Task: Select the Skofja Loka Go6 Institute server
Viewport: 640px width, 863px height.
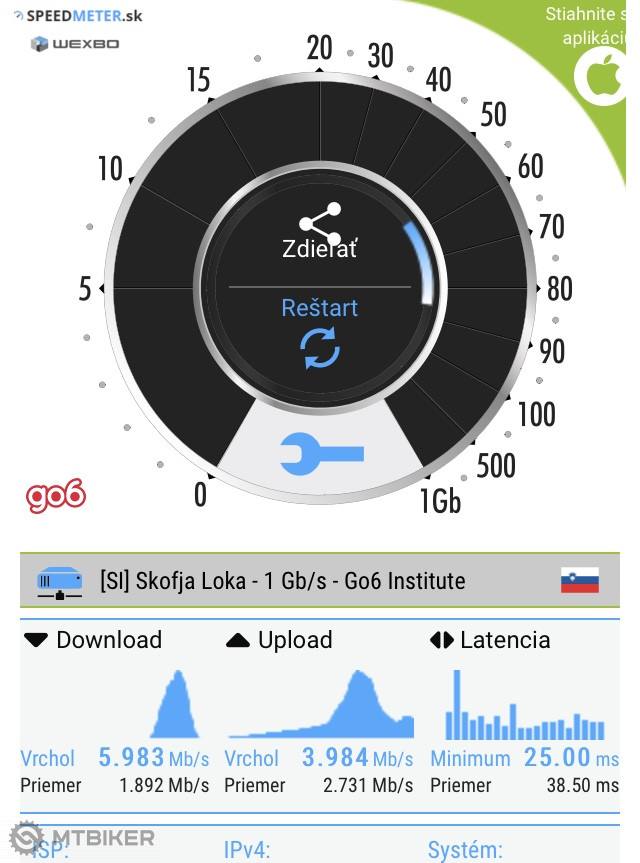Action: pyautogui.click(x=320, y=580)
